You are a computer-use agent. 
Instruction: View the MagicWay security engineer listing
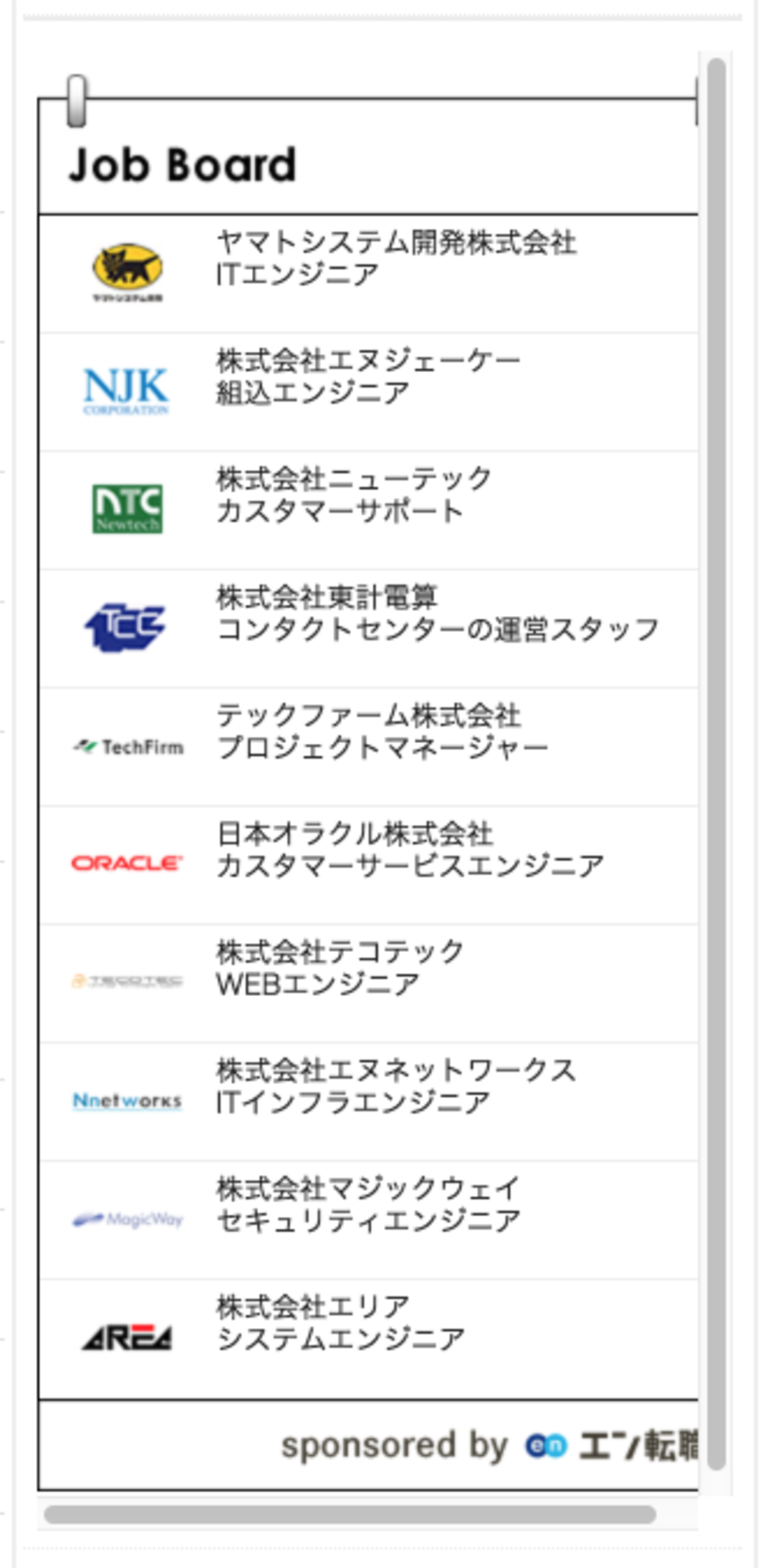point(368,1205)
